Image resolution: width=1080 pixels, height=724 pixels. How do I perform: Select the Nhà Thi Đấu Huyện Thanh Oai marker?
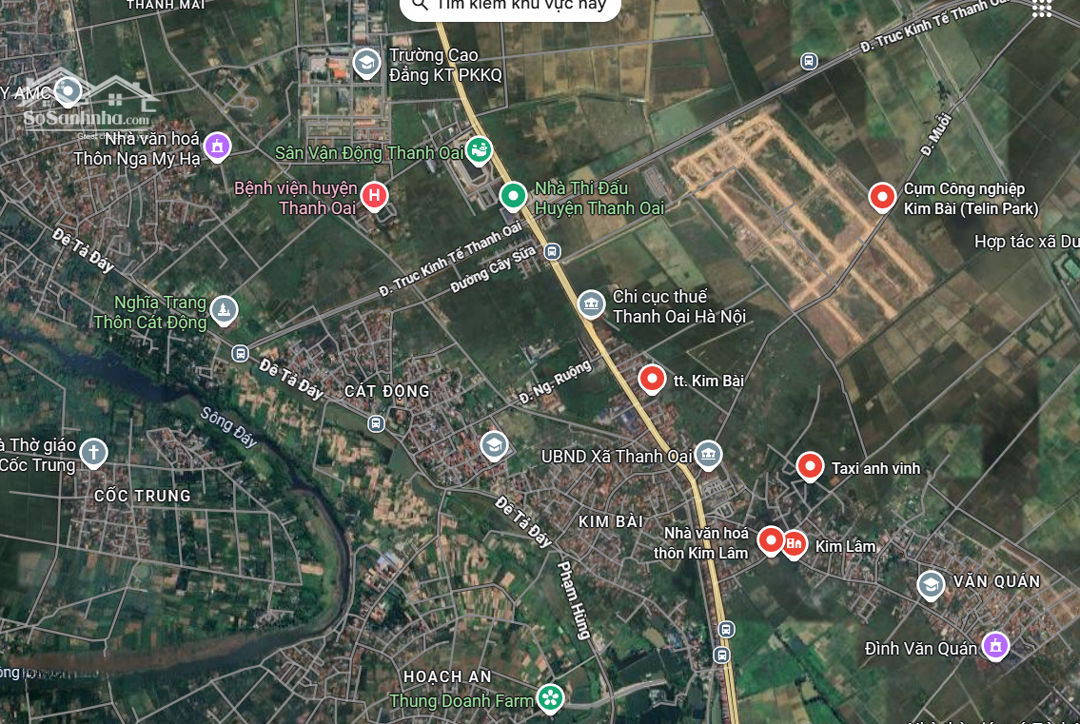(513, 195)
